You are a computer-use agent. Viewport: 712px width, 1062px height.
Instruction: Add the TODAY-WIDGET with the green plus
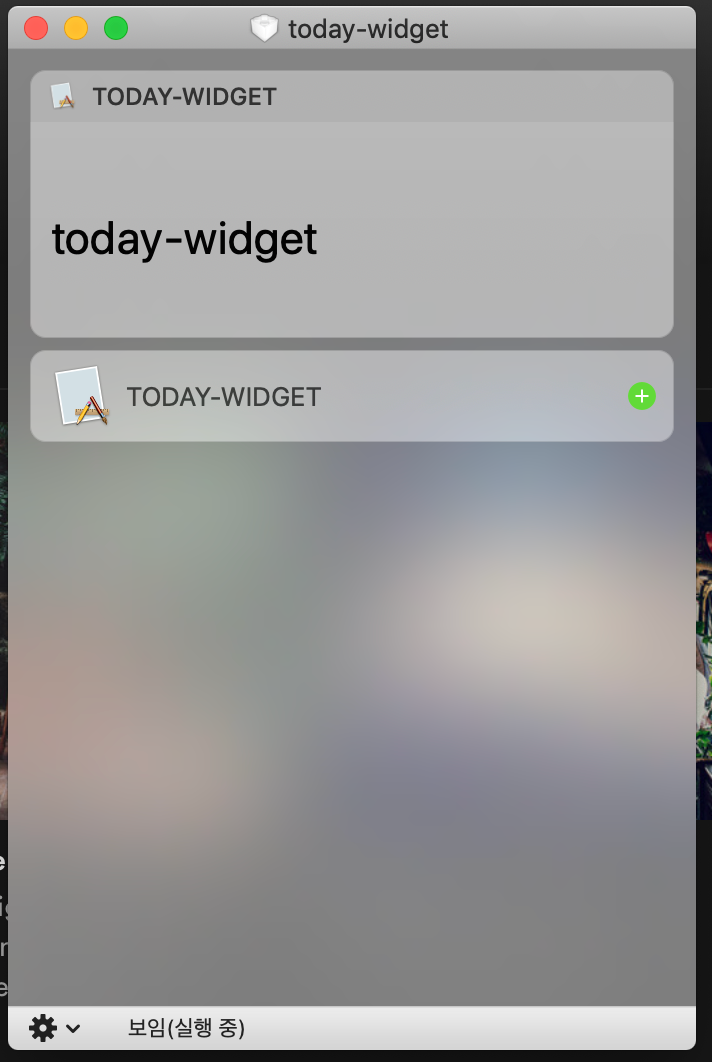641,397
